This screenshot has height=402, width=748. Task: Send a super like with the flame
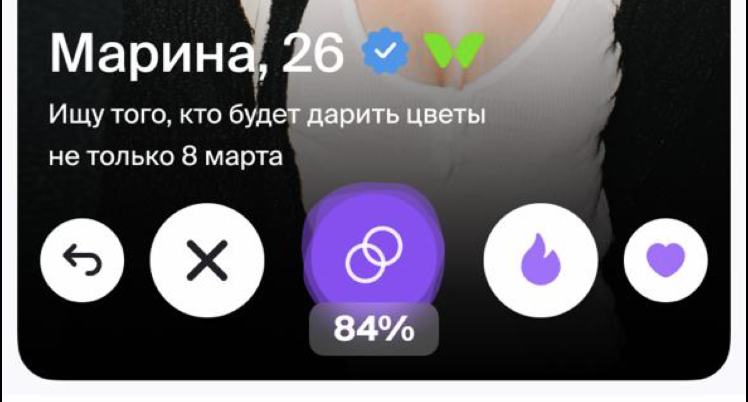click(x=541, y=261)
